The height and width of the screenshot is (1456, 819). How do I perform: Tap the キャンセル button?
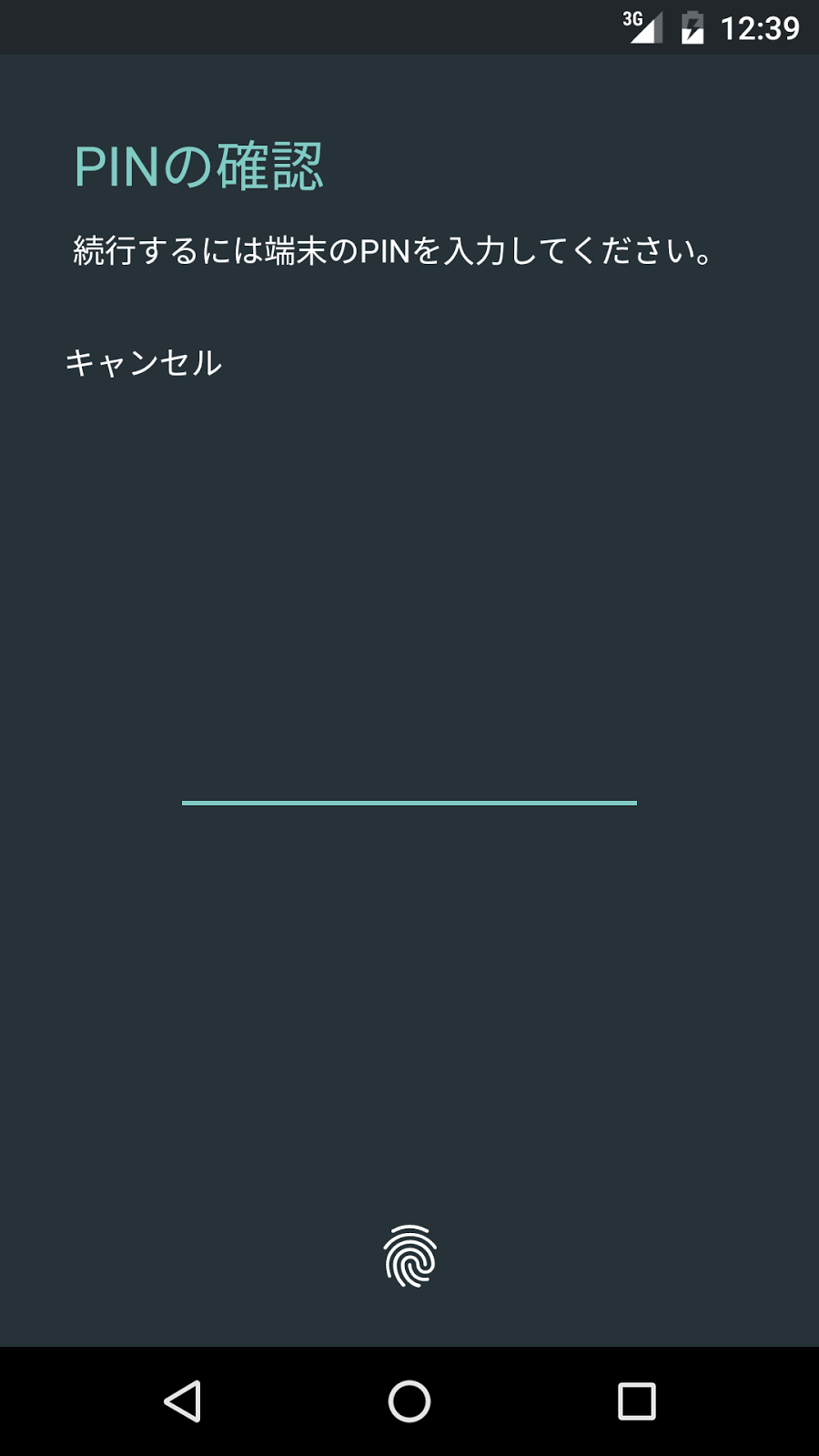[144, 363]
